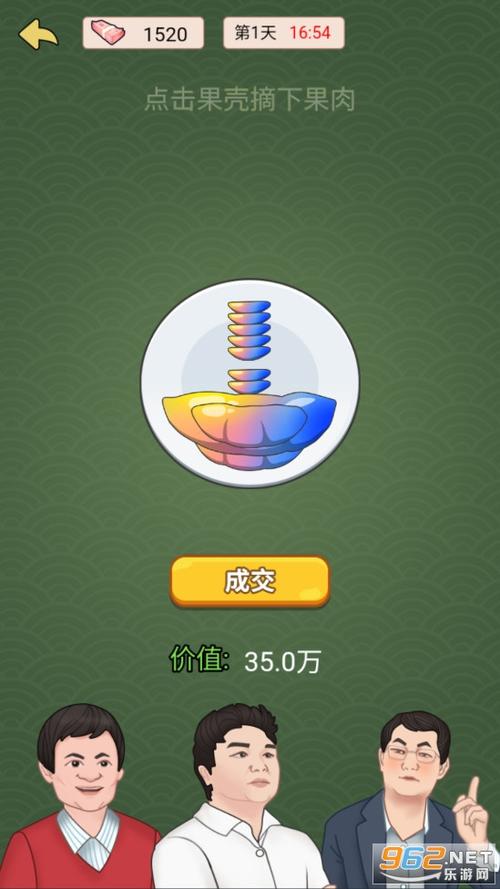500x889 pixels.
Task: Tap the 成交 deal button
Action: [250, 581]
